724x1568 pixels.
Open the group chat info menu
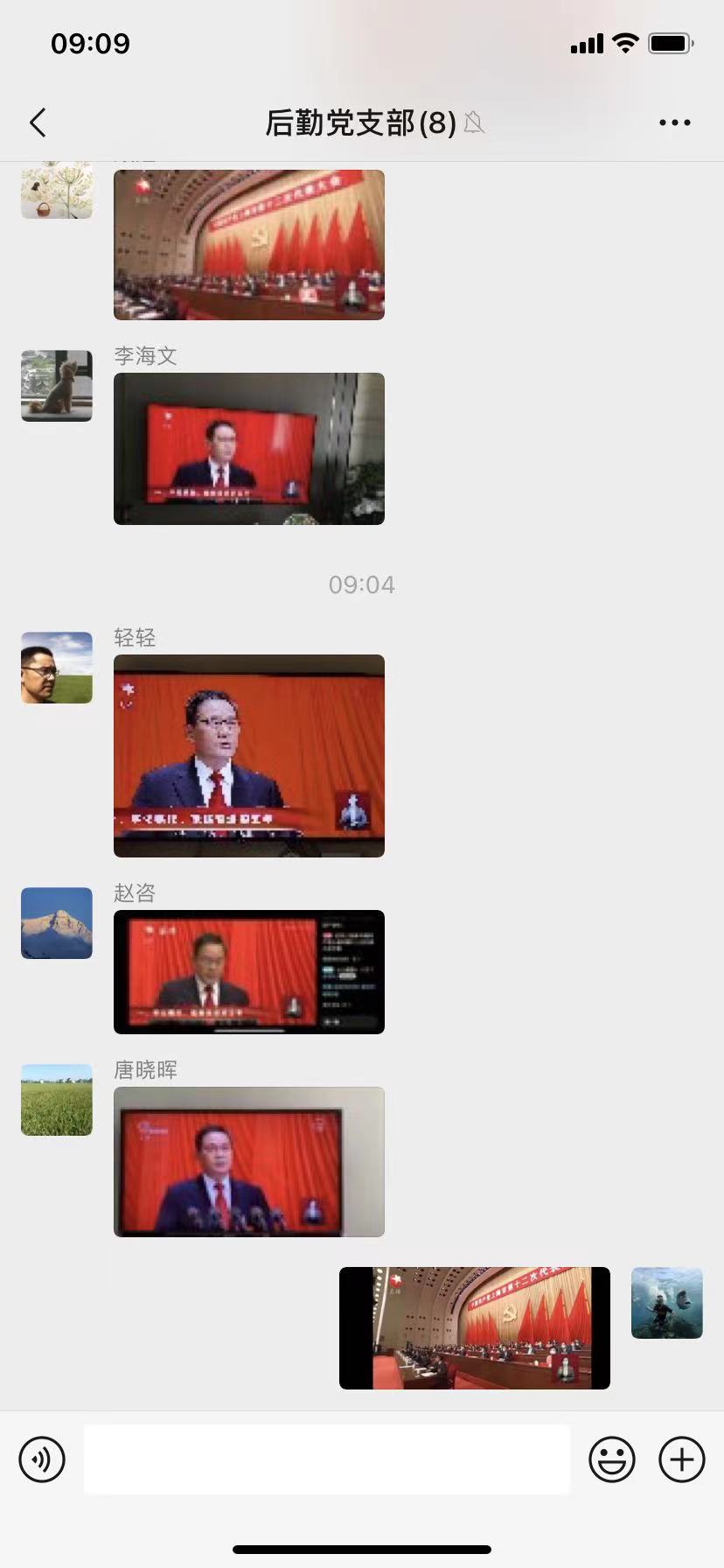(674, 123)
